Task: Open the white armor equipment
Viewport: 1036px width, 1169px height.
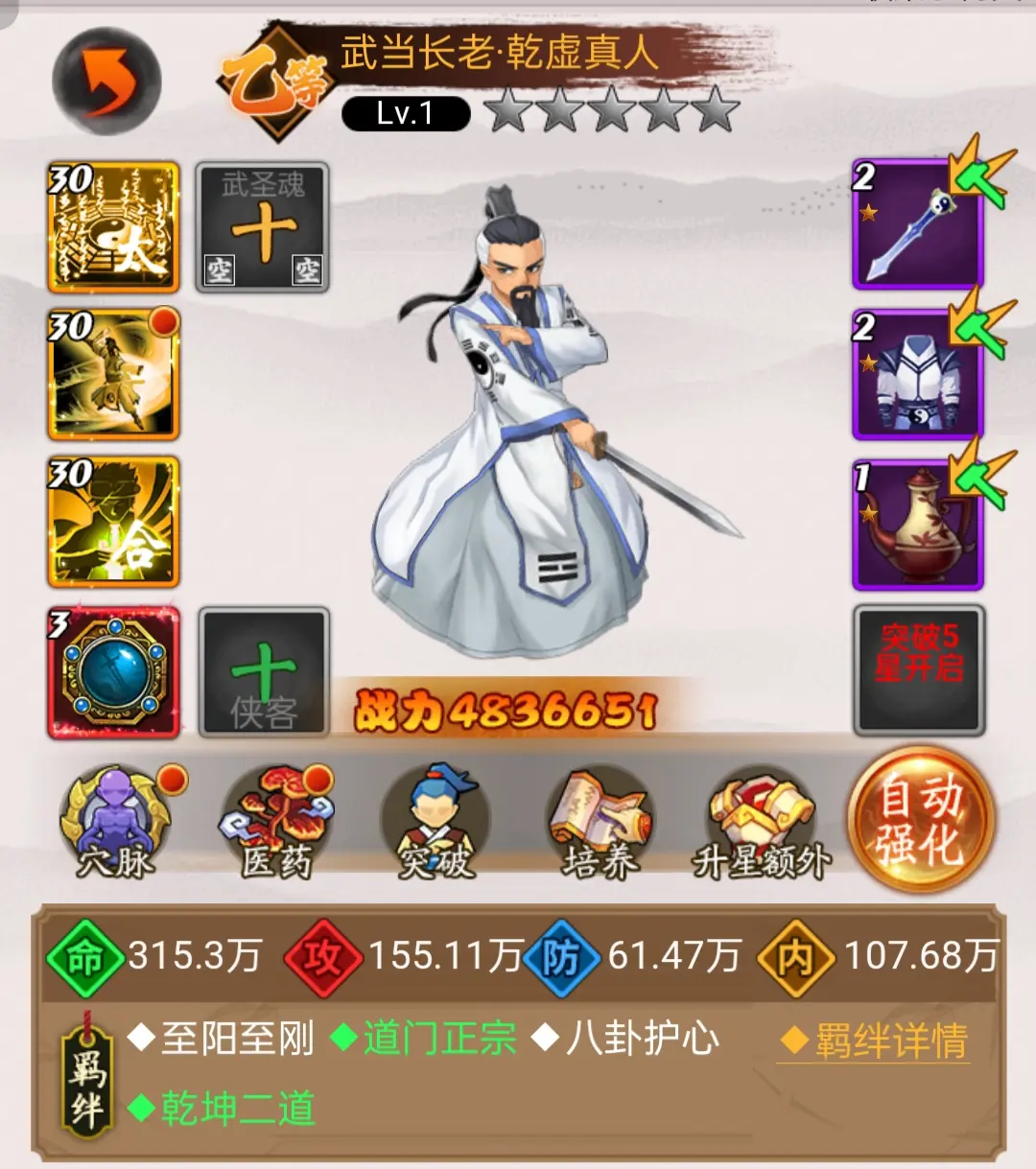Action: [918, 376]
